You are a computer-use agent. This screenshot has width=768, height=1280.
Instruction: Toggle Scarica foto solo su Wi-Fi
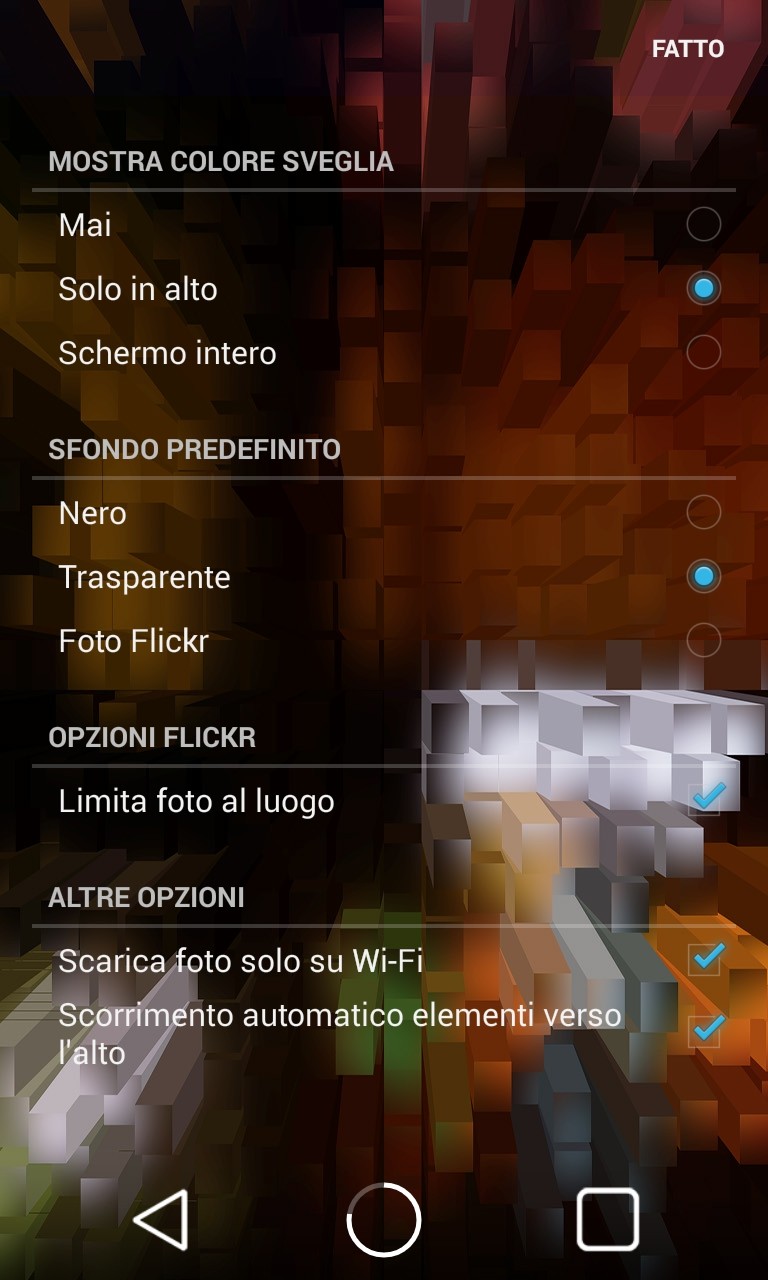(384, 960)
